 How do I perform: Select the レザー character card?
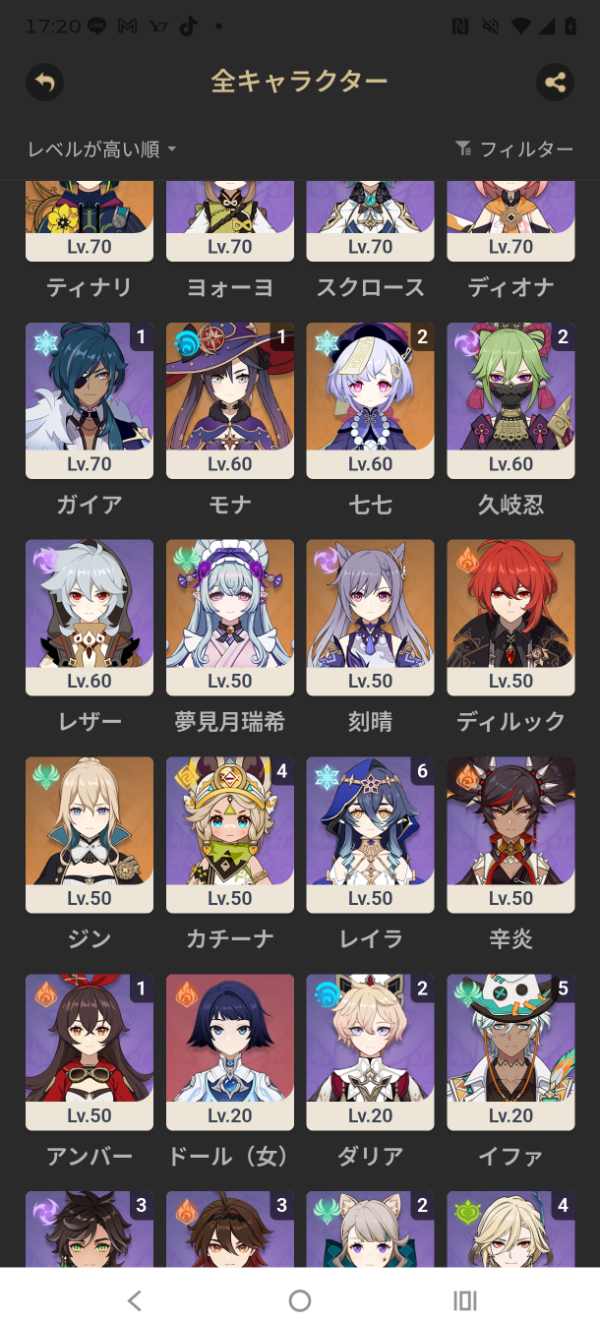[x=89, y=617]
